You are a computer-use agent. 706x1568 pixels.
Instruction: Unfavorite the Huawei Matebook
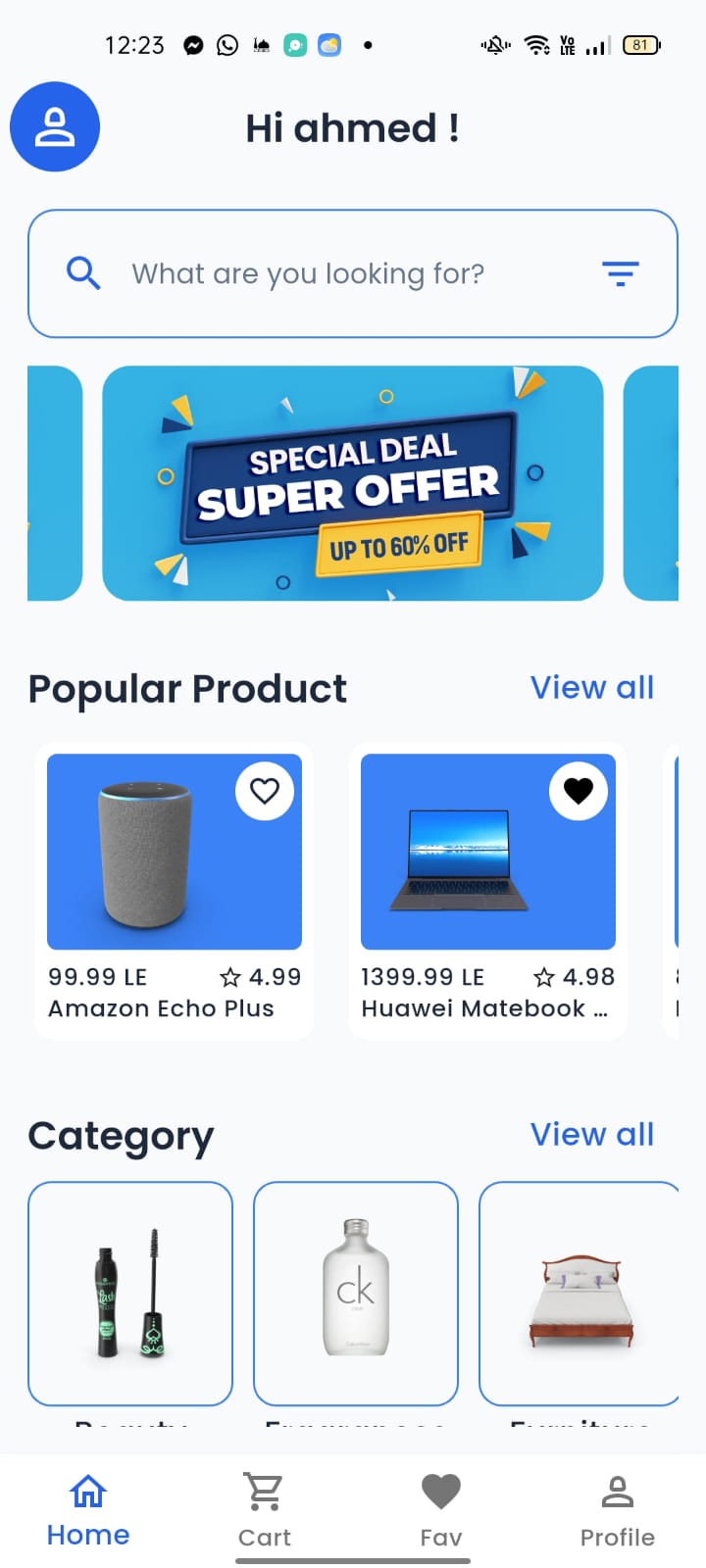[x=579, y=791]
